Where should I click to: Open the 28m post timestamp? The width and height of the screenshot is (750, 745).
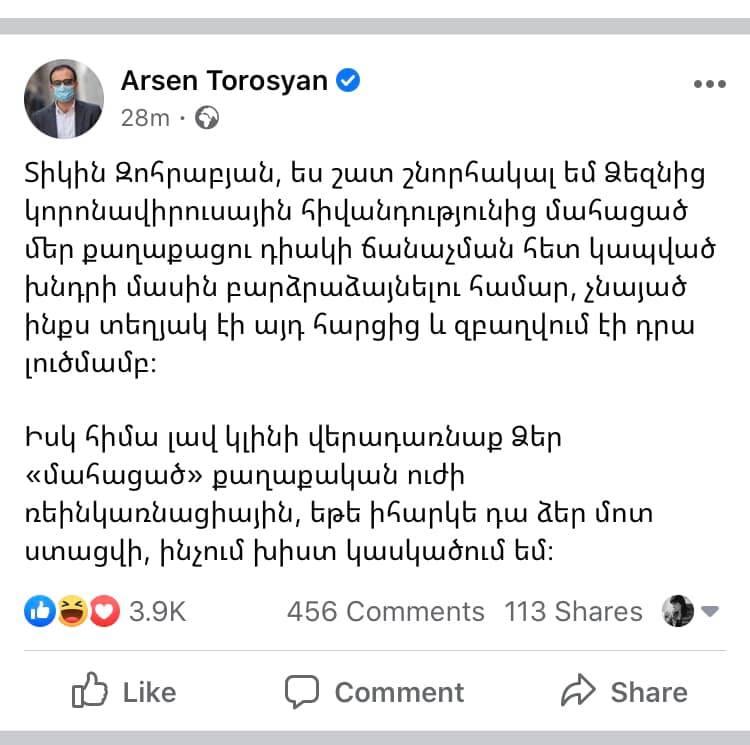click(x=145, y=118)
